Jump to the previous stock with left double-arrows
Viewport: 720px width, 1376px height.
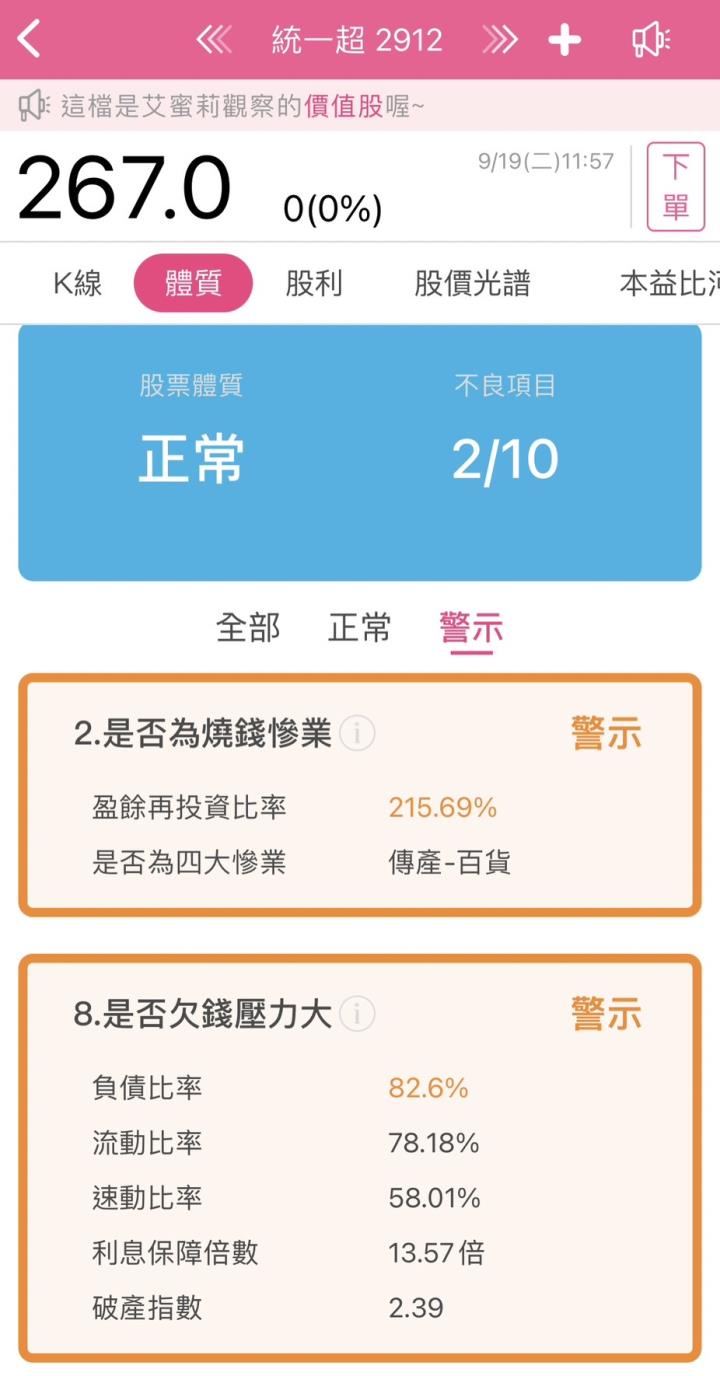click(214, 40)
